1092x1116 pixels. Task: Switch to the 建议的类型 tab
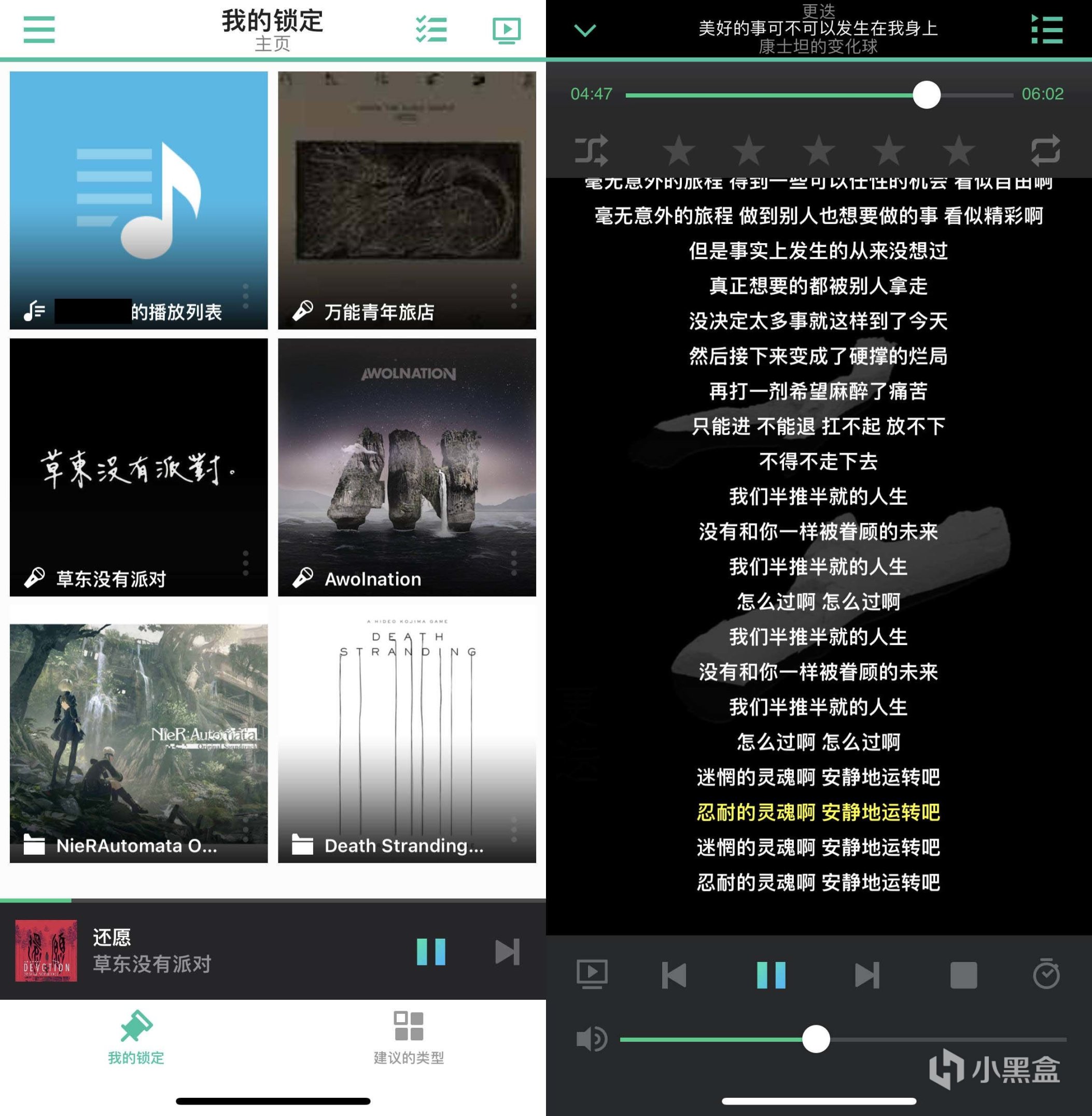click(x=409, y=1037)
